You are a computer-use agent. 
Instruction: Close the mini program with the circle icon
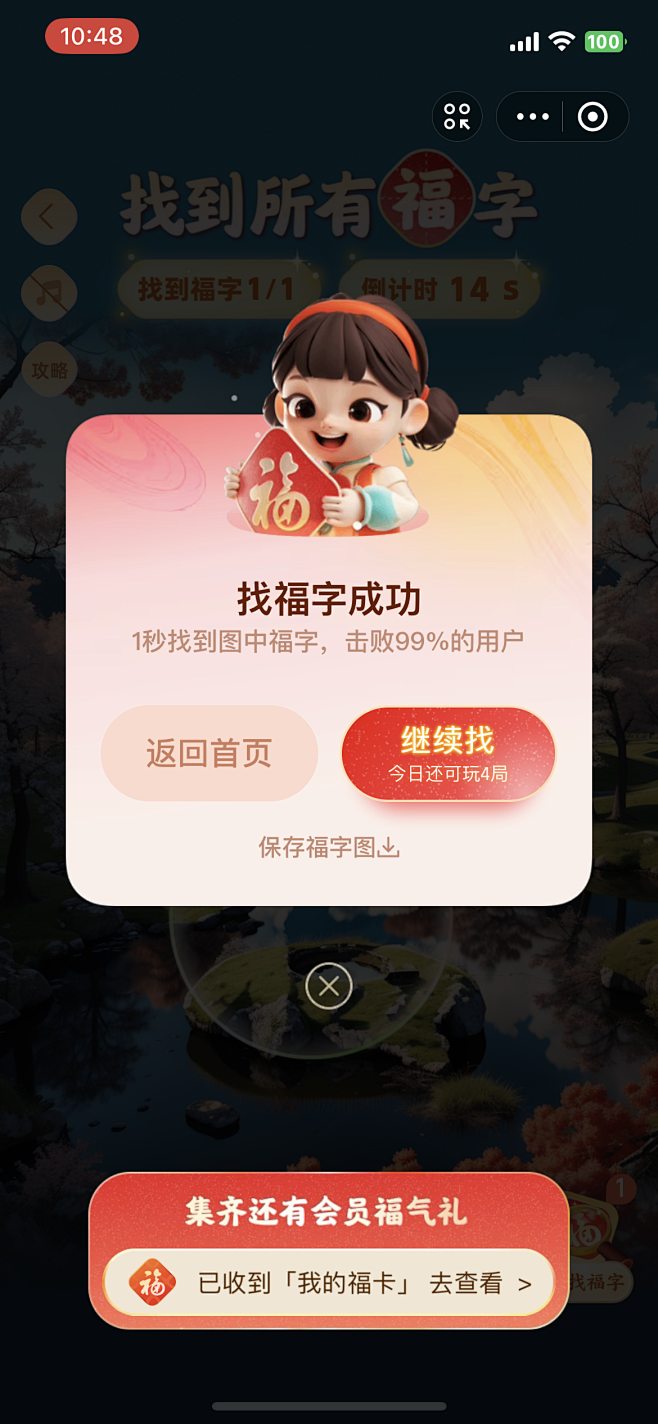[x=593, y=117]
